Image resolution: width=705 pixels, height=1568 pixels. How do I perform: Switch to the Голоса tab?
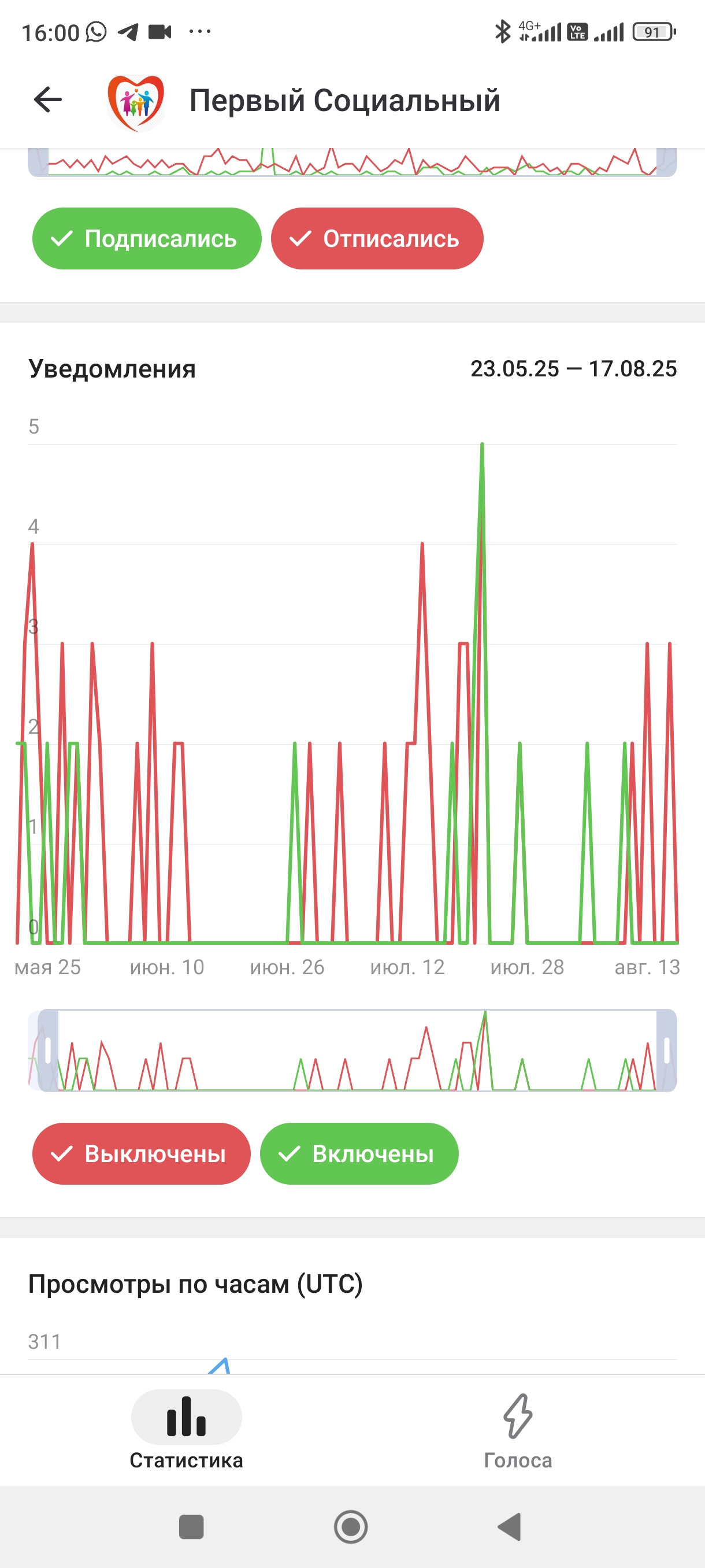click(518, 1432)
